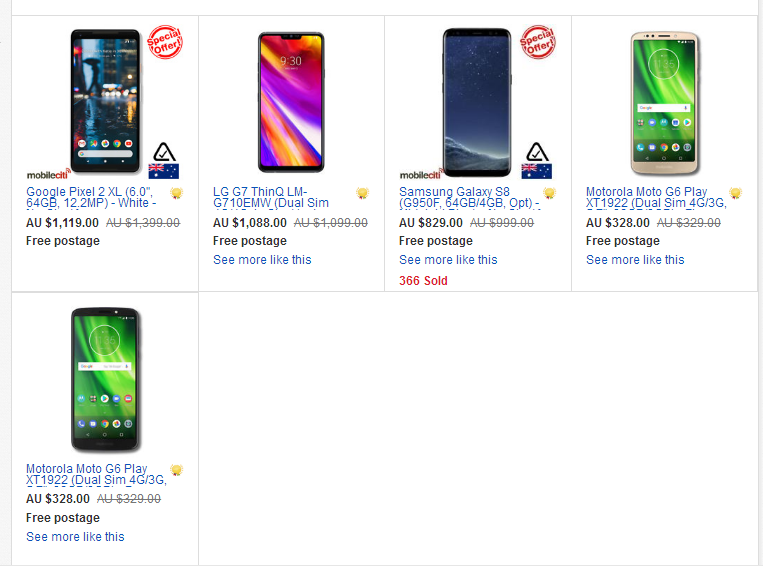Open the gold Motorola Moto G6 Play image
Screen dimensions: 763x566
pyautogui.click(x=664, y=100)
